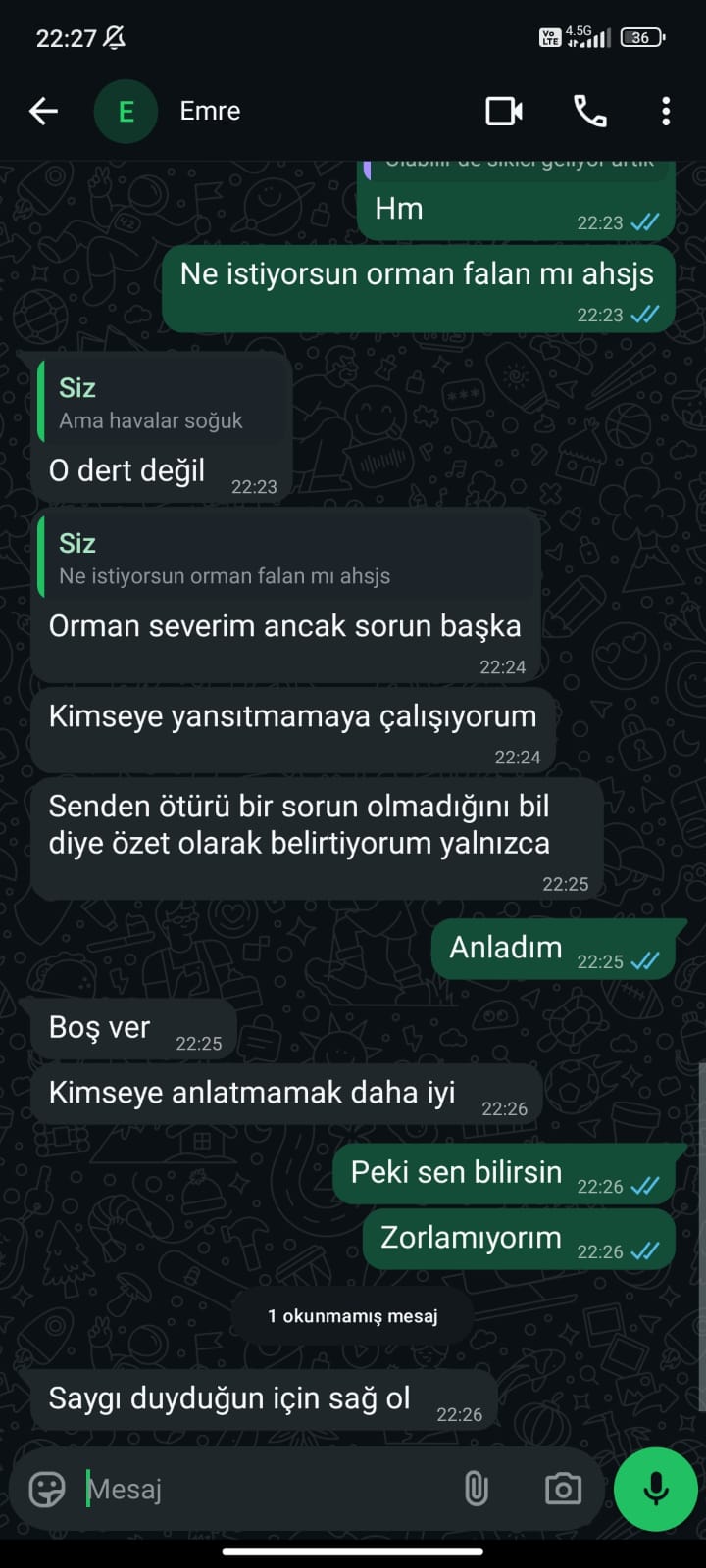Open the overflow menu
706x1568 pixels.
point(666,112)
